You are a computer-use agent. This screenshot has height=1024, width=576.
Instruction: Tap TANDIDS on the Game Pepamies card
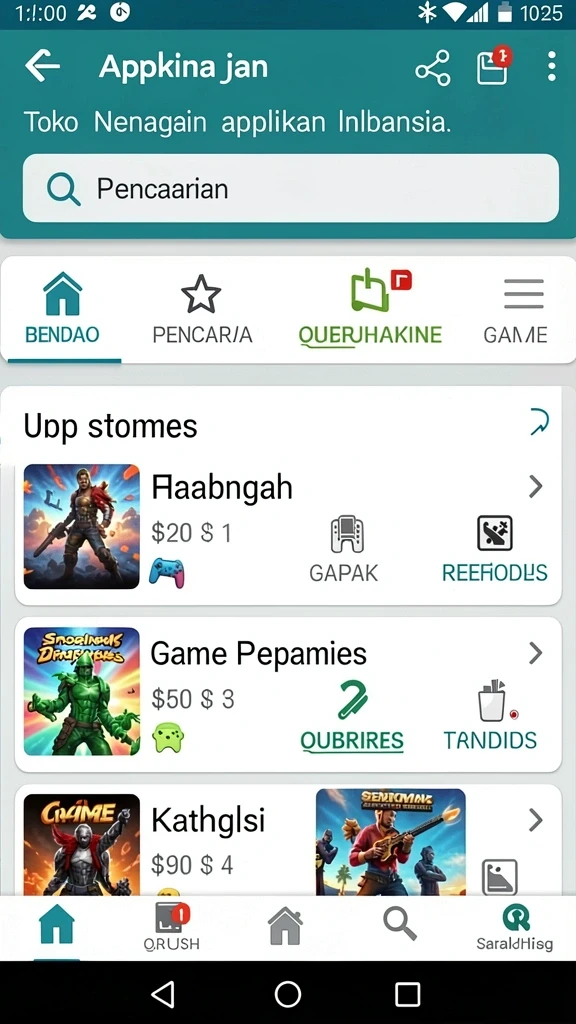tap(490, 717)
